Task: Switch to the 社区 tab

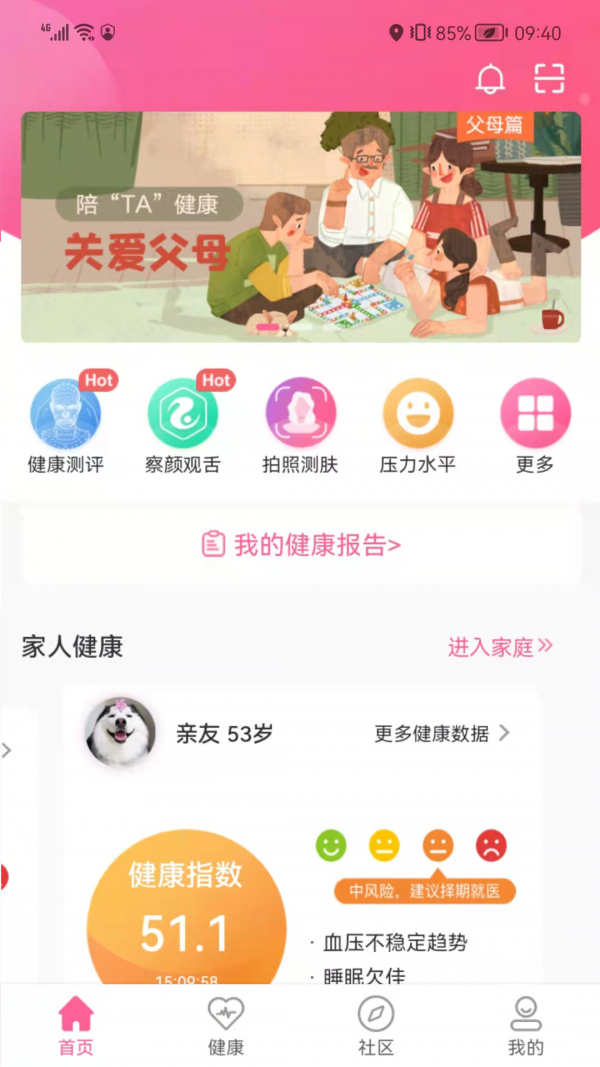Action: [376, 1026]
